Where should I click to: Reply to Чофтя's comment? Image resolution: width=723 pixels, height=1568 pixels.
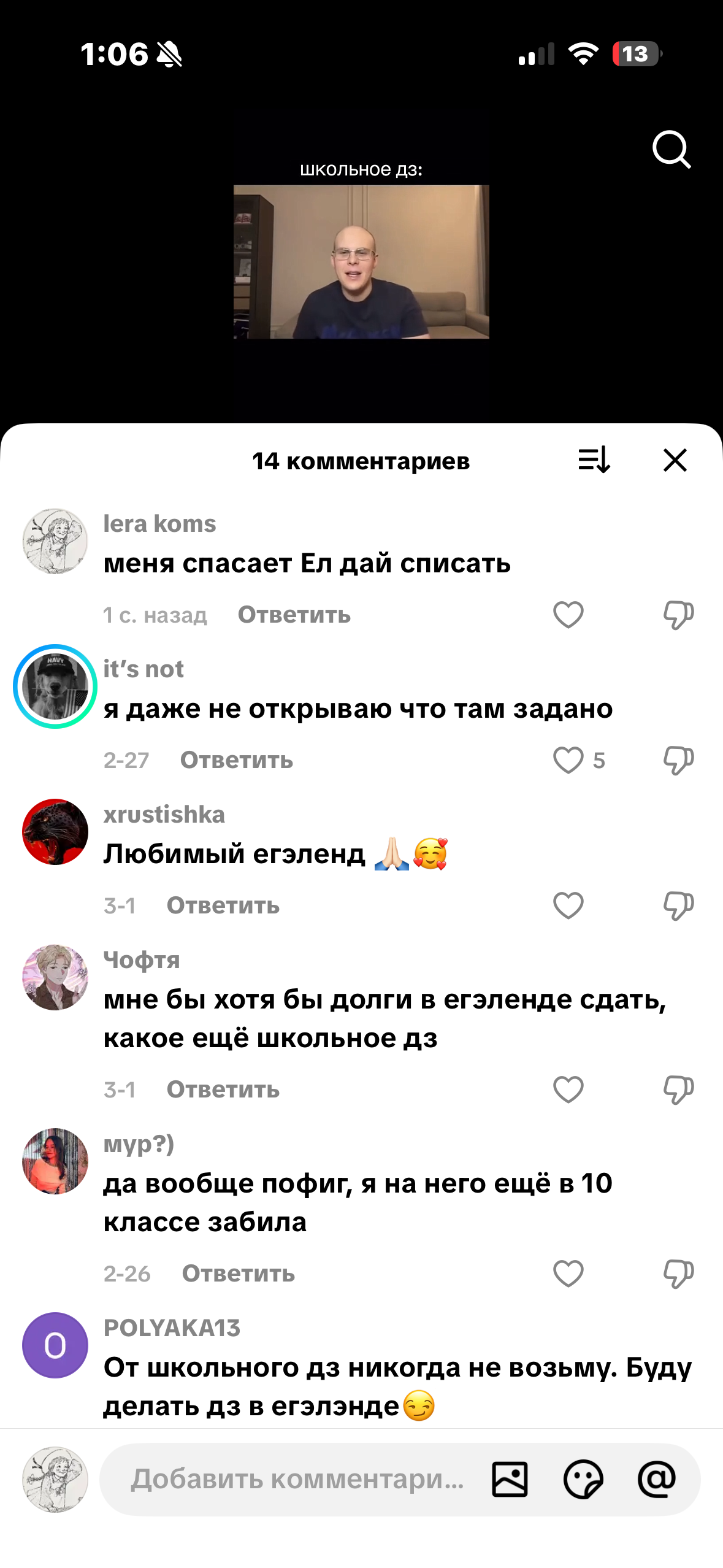(223, 1090)
